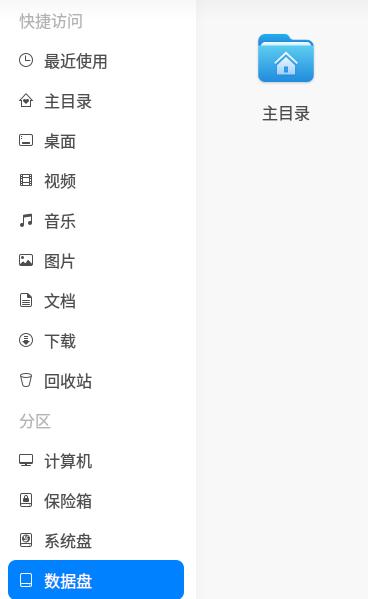
Task: Open the 主目录 folder icon
Action: (286, 58)
